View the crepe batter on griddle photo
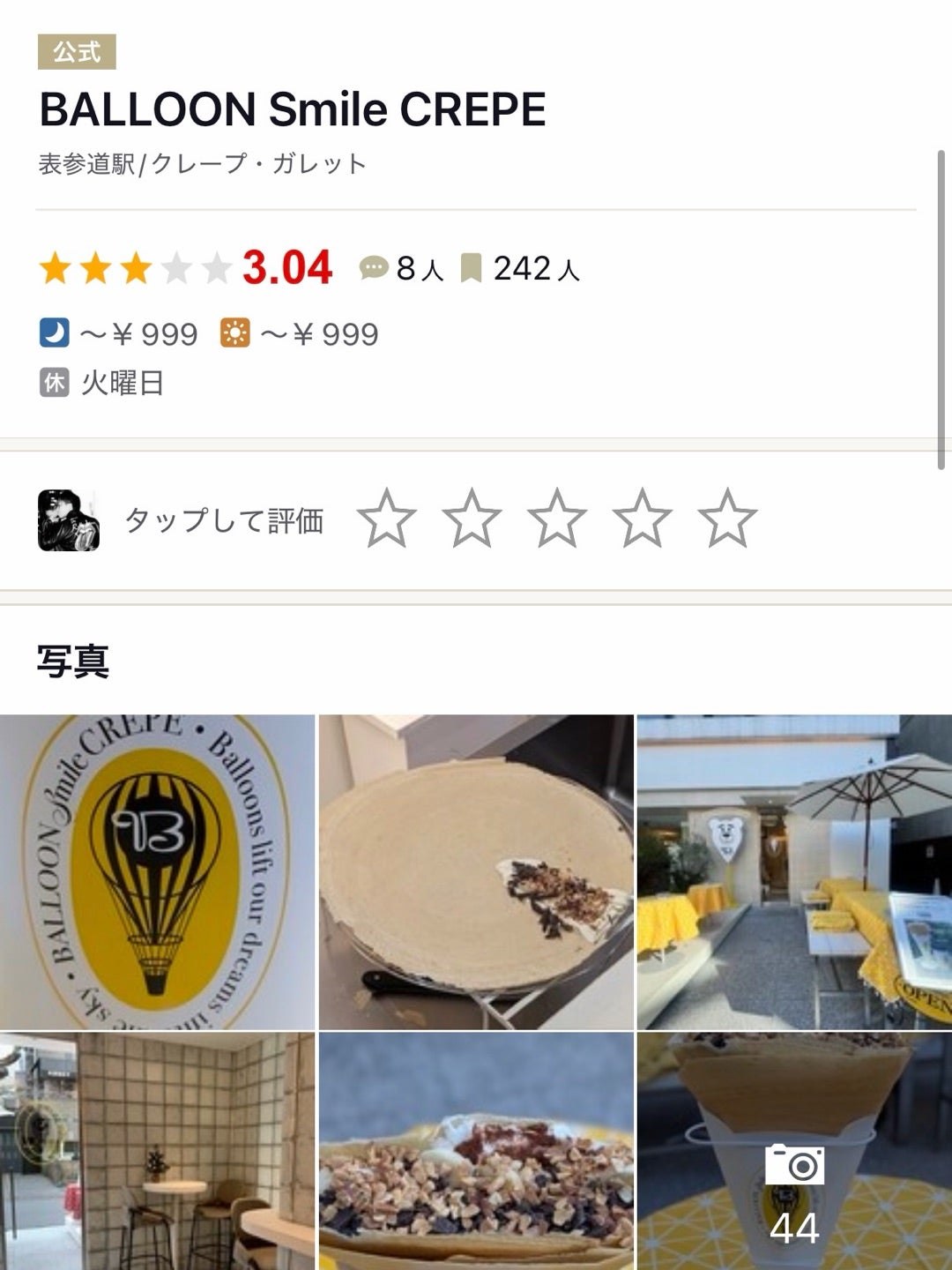This screenshot has width=952, height=1270. [x=476, y=871]
